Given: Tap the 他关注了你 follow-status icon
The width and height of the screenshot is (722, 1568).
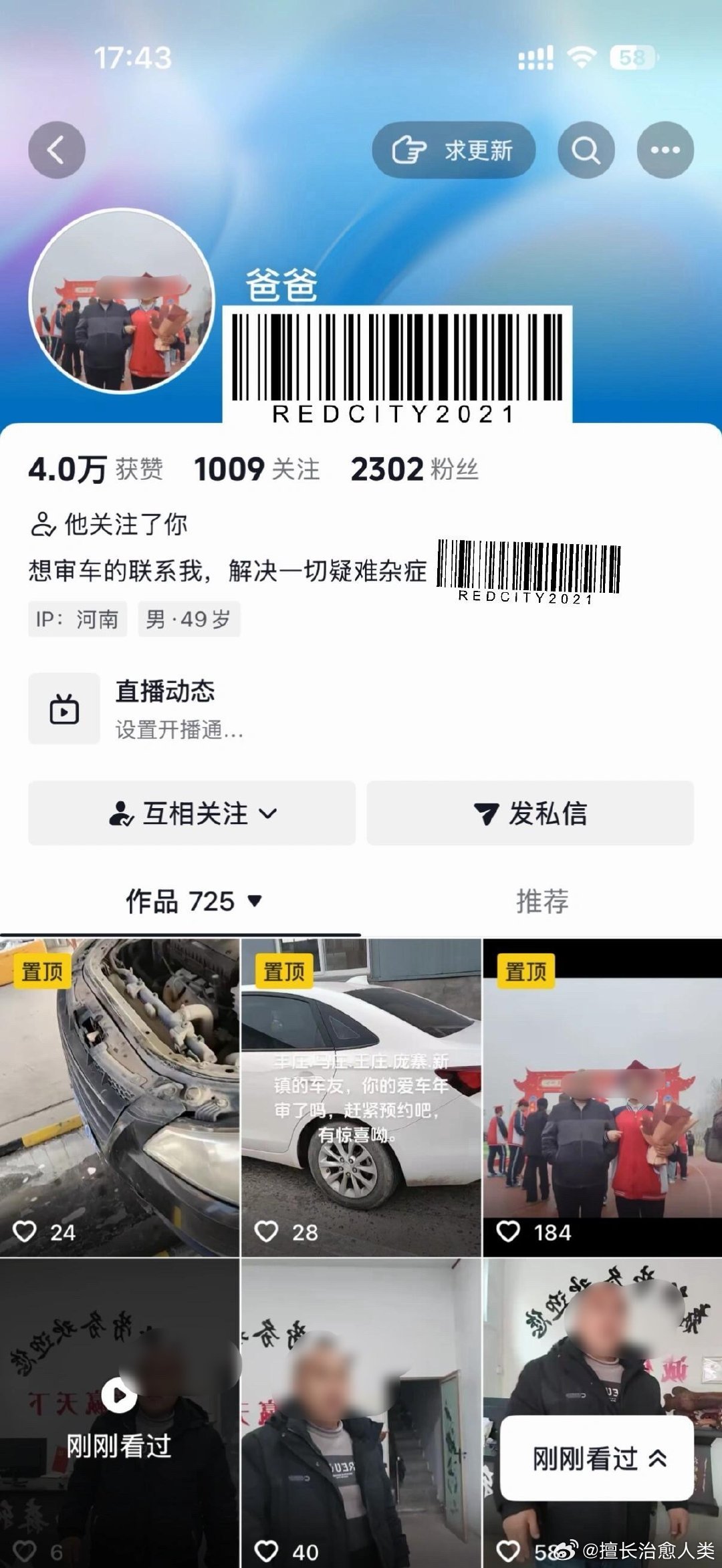Looking at the screenshot, I should click(43, 524).
